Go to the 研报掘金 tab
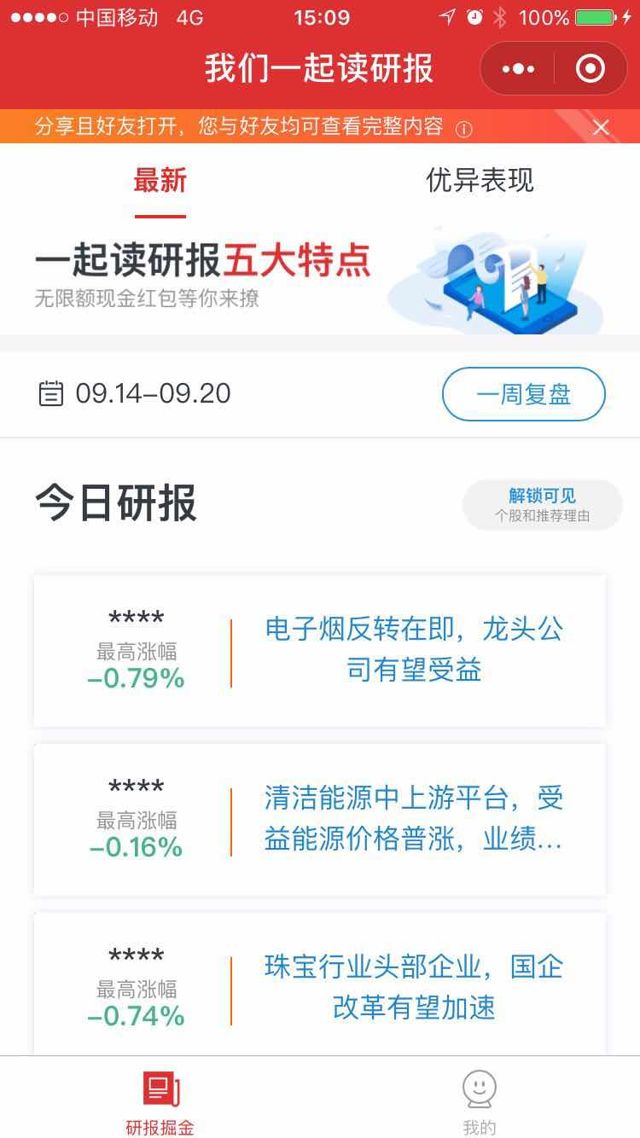The image size is (640, 1138). (x=160, y=1101)
